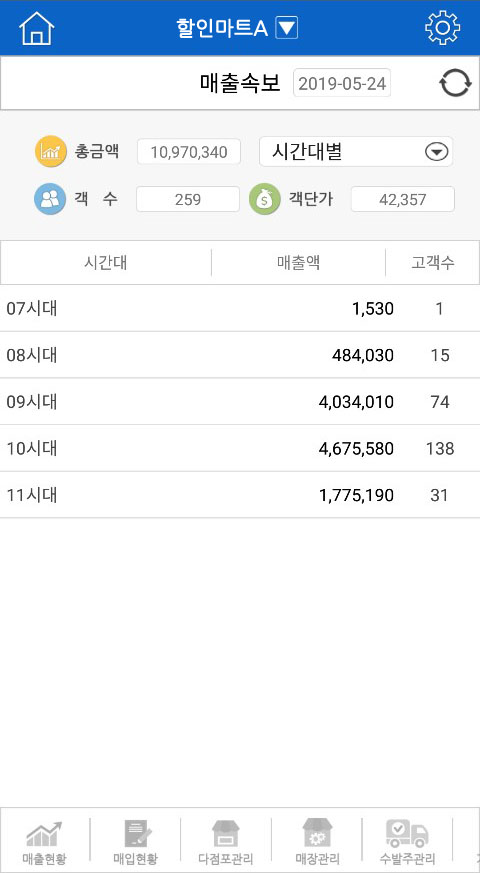Change the date 2019-05-24
480x873 pixels.
342,83
